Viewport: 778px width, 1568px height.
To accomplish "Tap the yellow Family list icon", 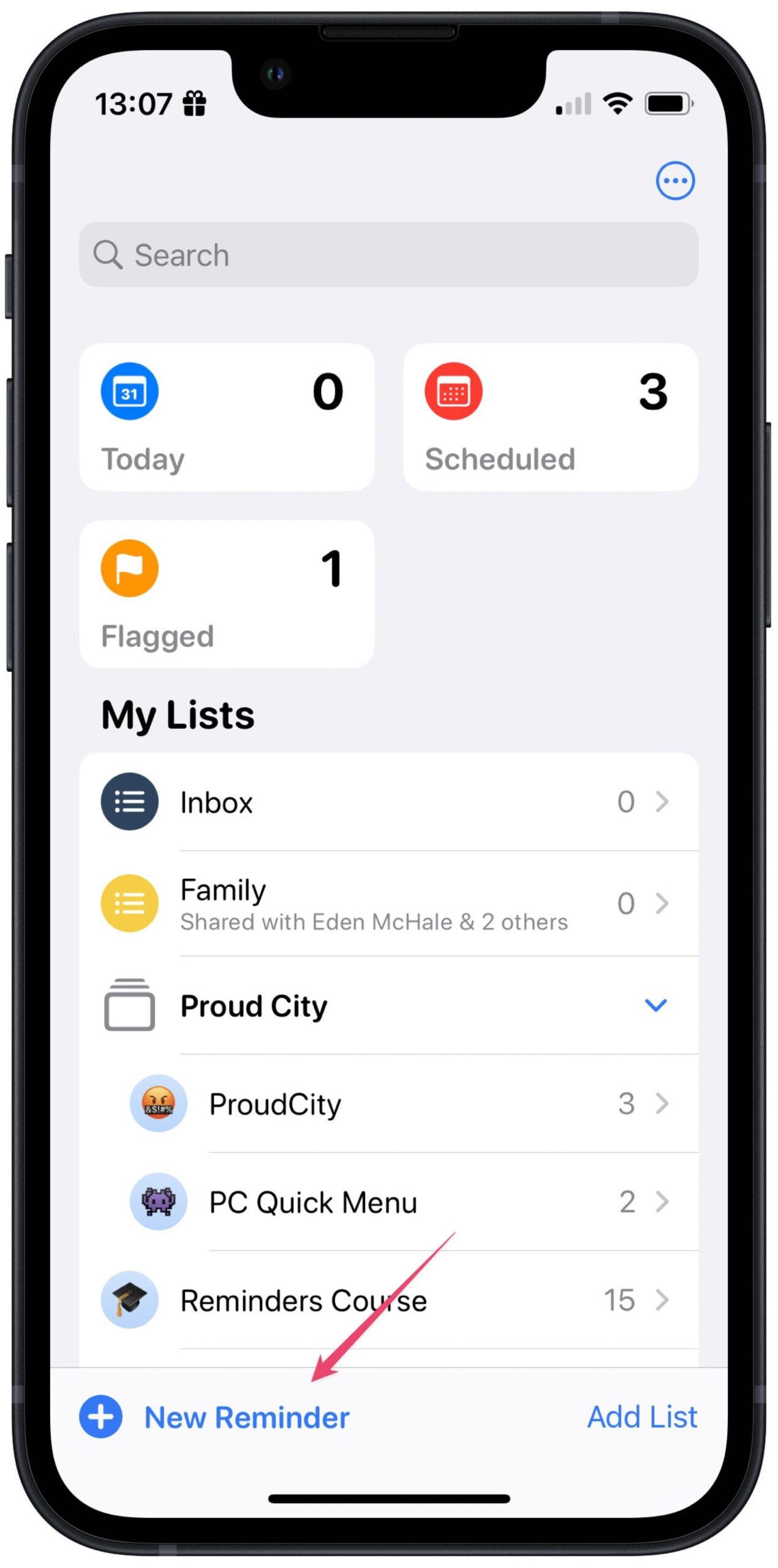I will (129, 903).
